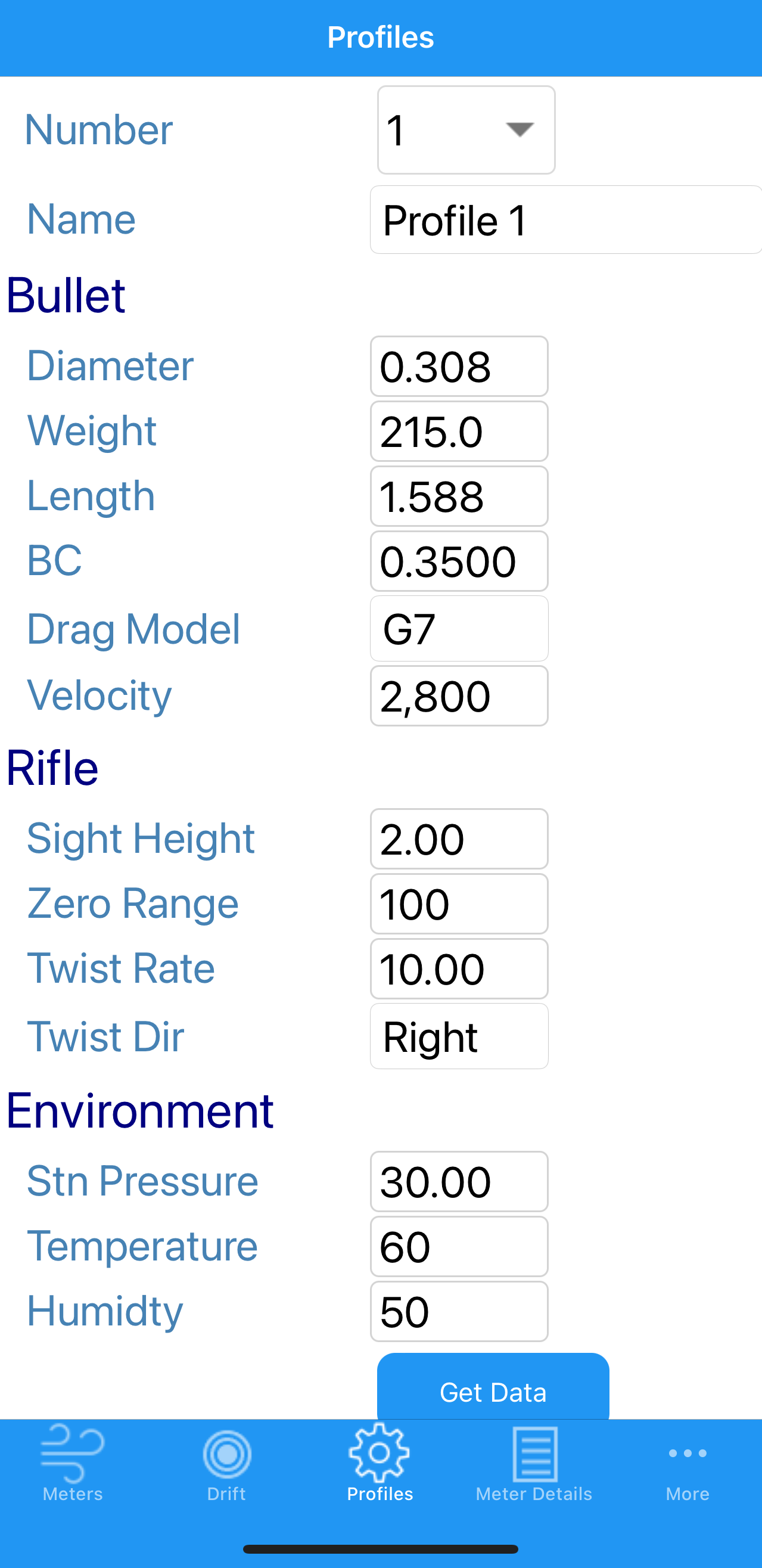This screenshot has width=762, height=1568.
Task: Open the Drag Model selector showing G7
Action: coord(459,628)
